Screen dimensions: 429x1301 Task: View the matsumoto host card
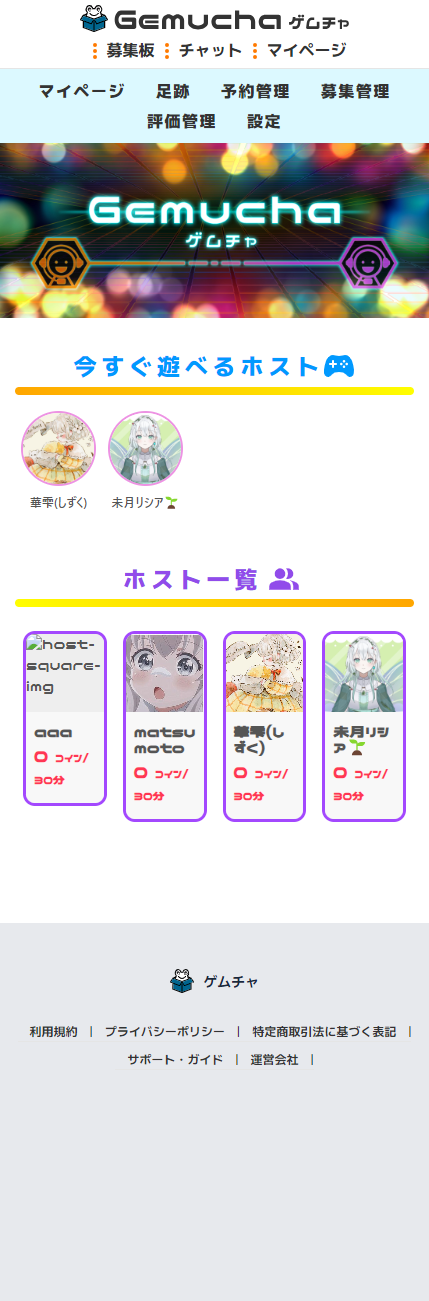[164, 726]
